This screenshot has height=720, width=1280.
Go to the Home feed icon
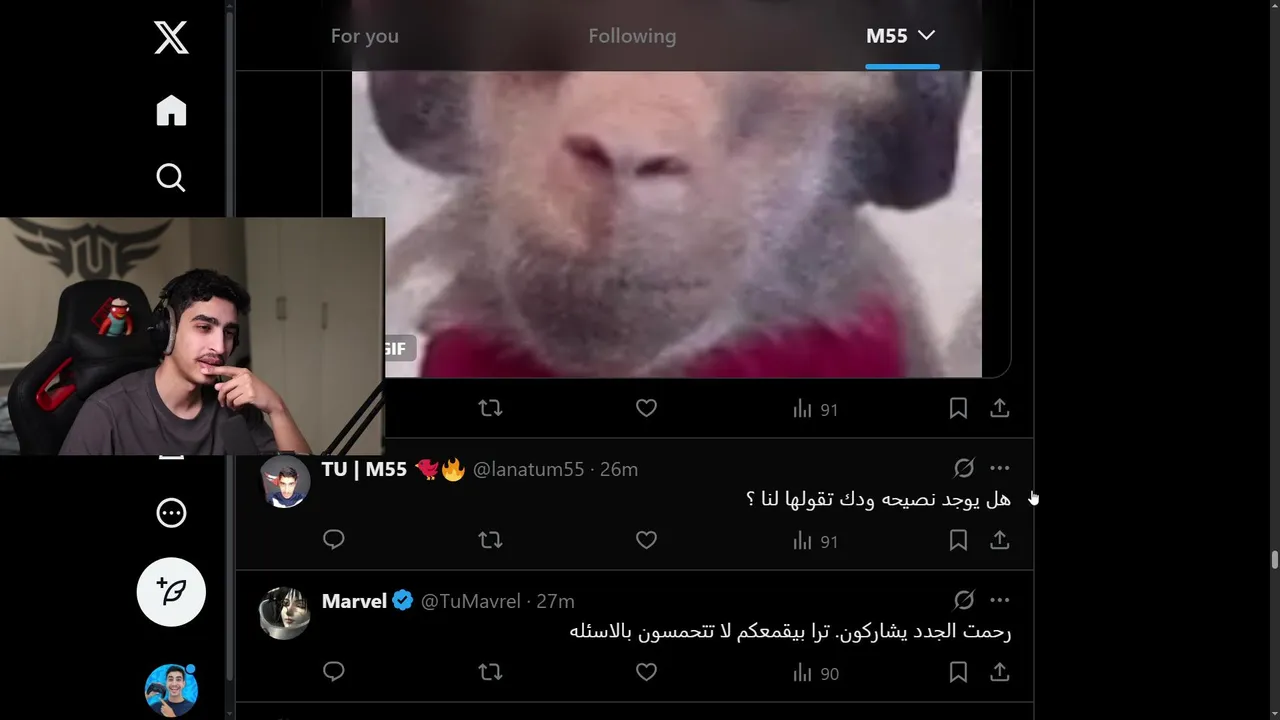tap(171, 110)
